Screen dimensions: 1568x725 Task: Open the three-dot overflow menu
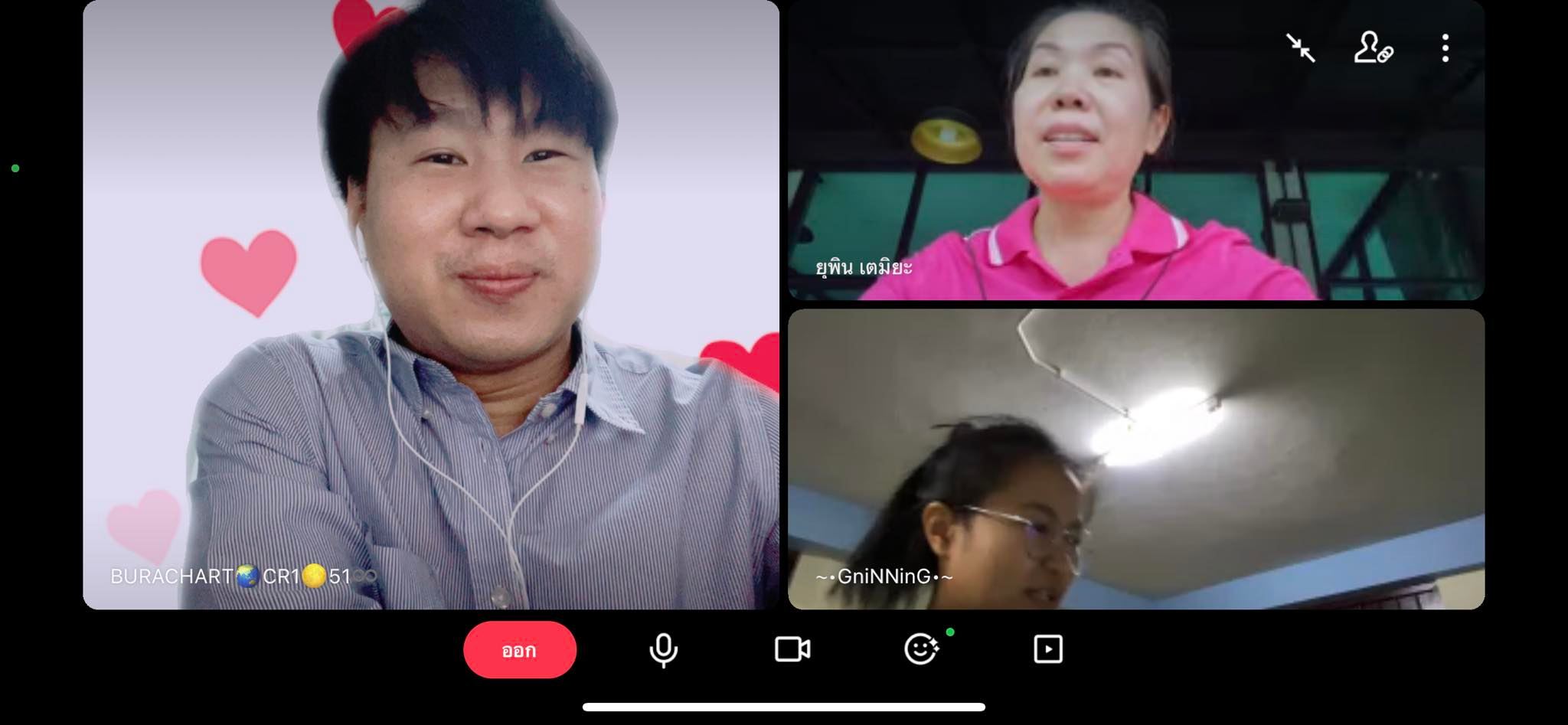pyautogui.click(x=1445, y=47)
